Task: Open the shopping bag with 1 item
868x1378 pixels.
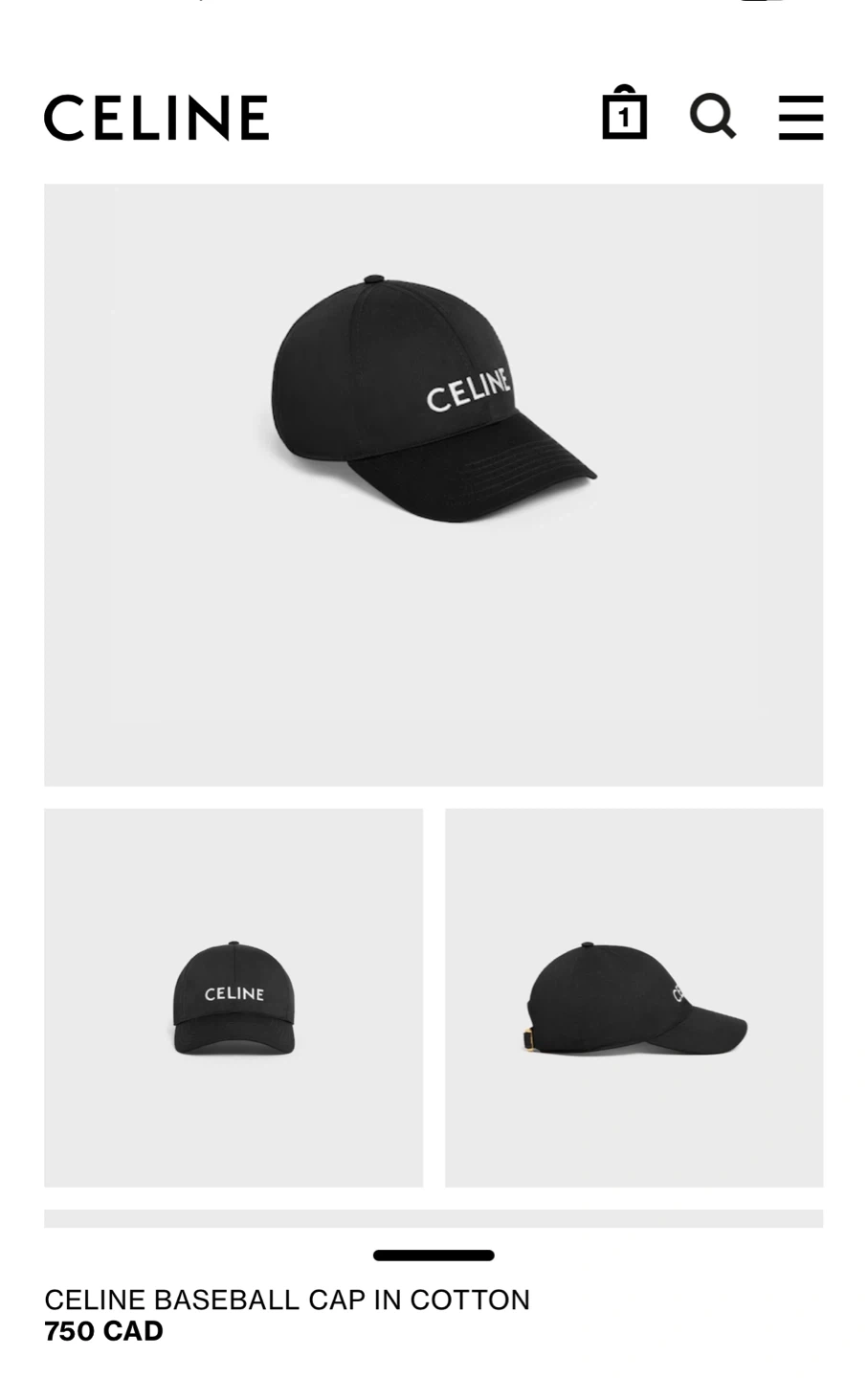Action: coord(624,114)
